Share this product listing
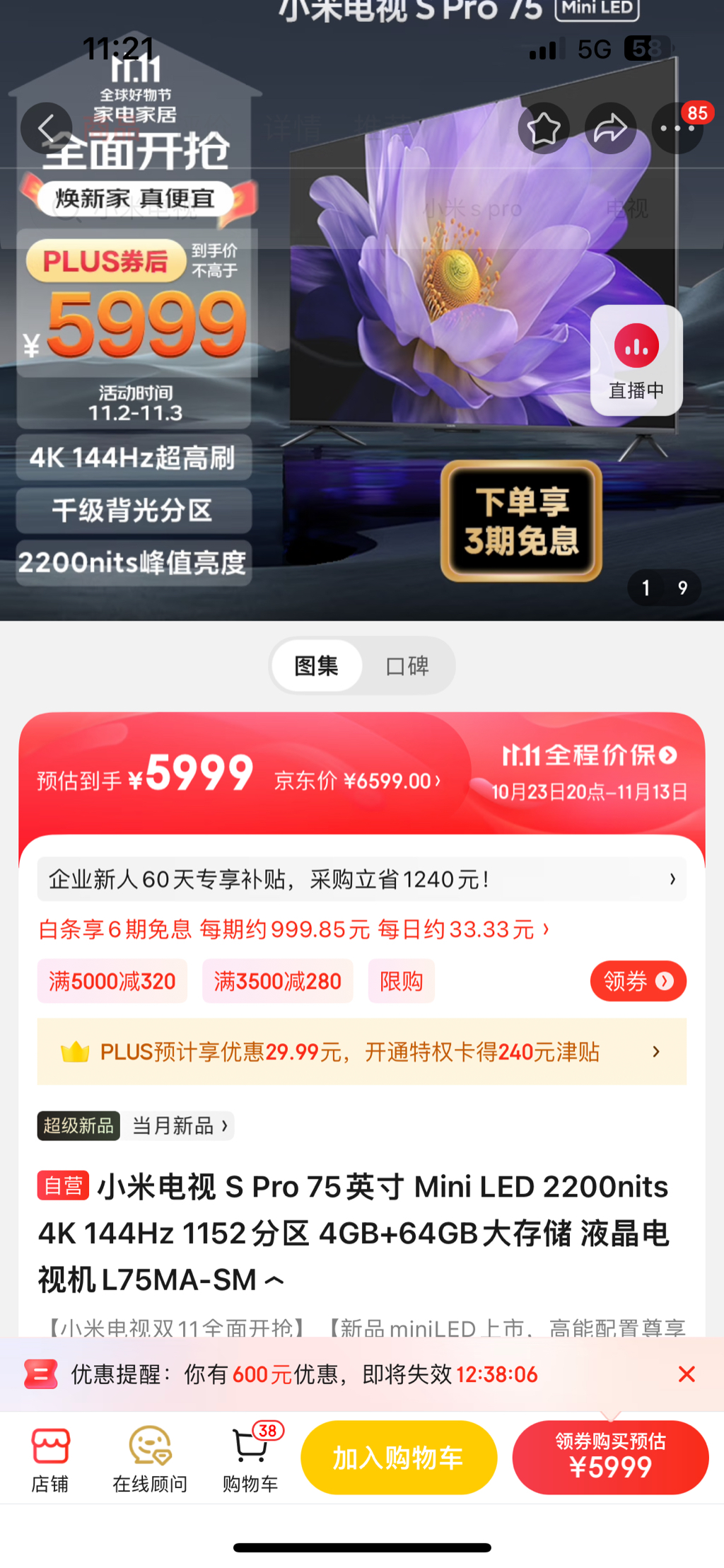 [610, 129]
